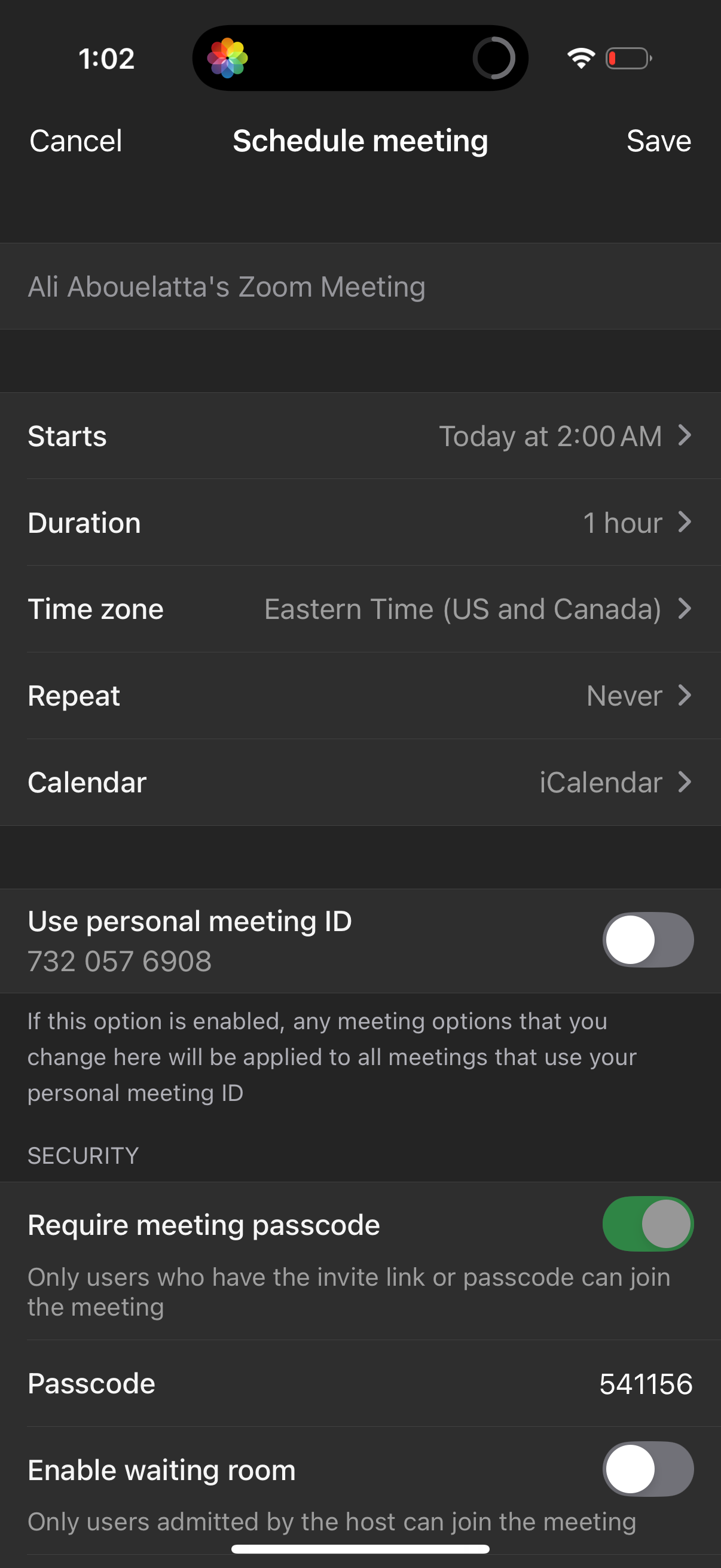Image resolution: width=721 pixels, height=1568 pixels.
Task: Save the scheduled meeting
Action: tap(659, 140)
